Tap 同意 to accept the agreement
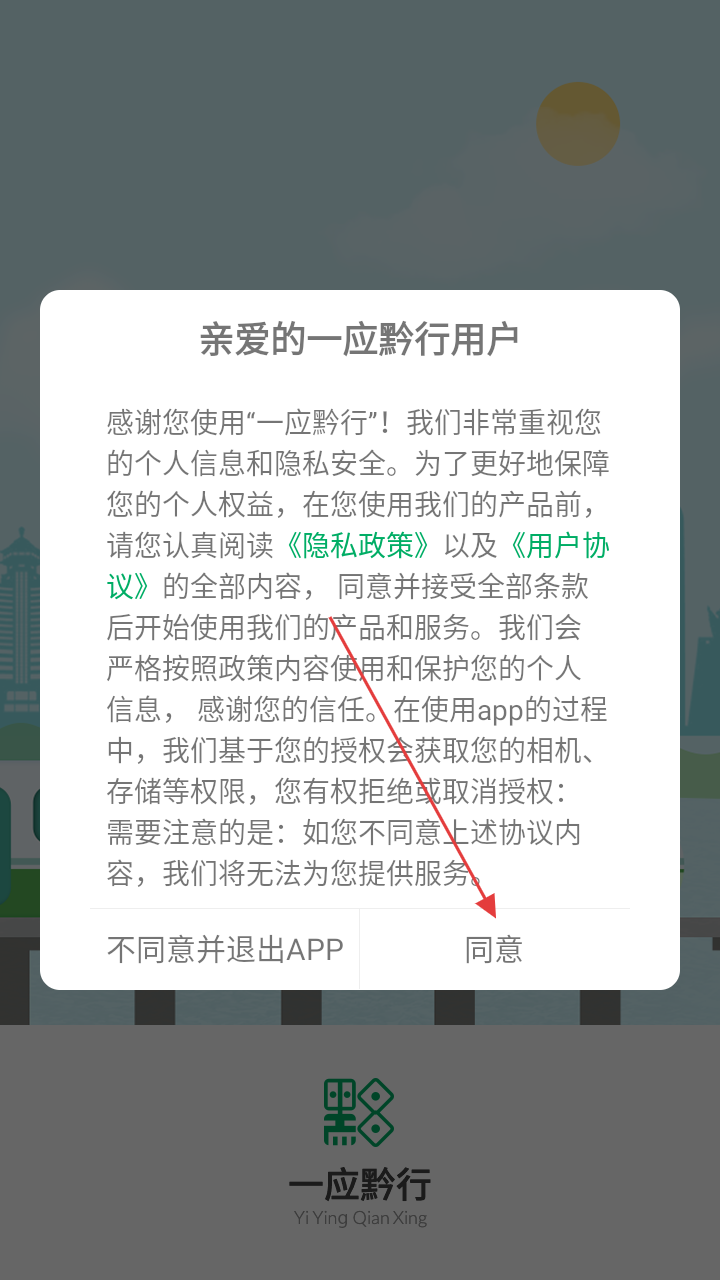The height and width of the screenshot is (1280, 720). [x=494, y=949]
